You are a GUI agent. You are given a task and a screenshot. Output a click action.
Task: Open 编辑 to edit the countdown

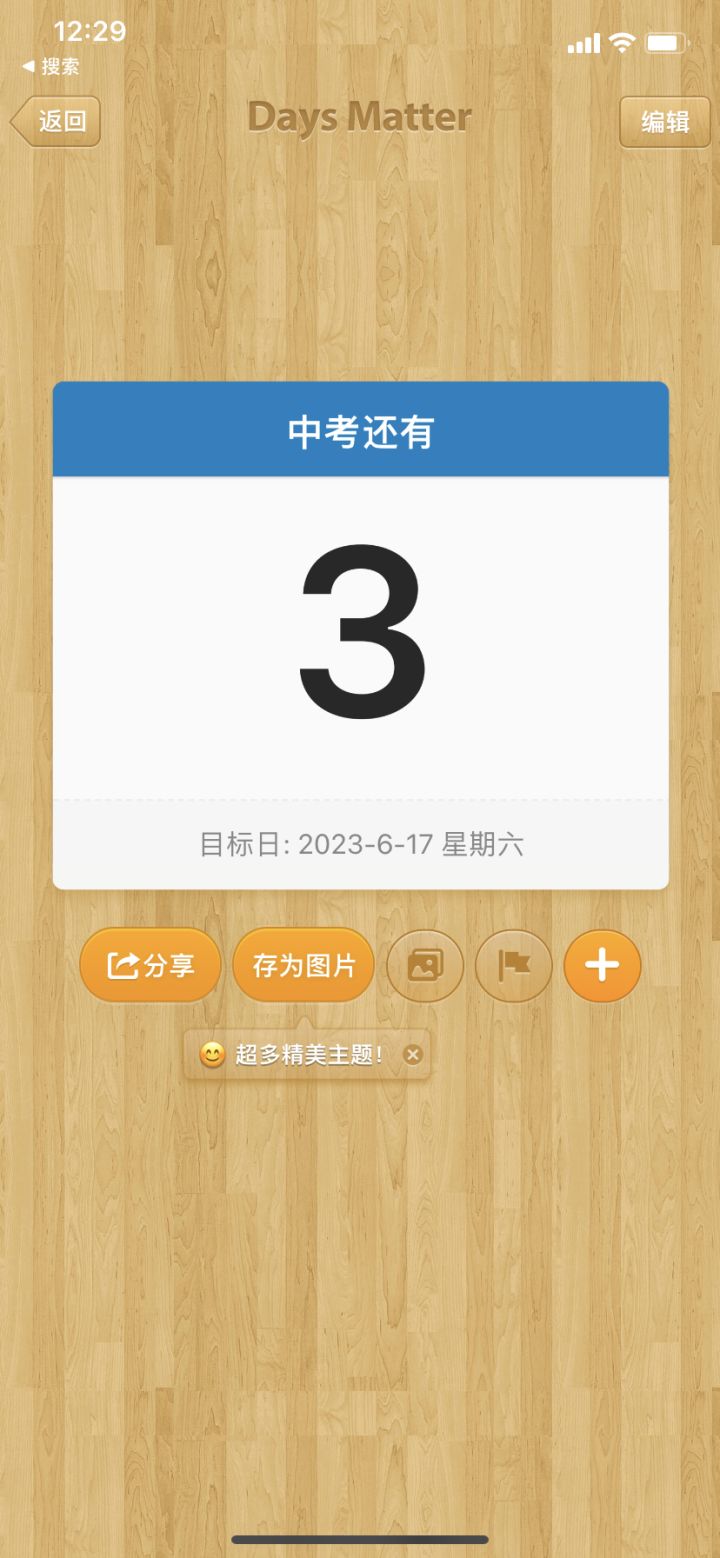(664, 121)
